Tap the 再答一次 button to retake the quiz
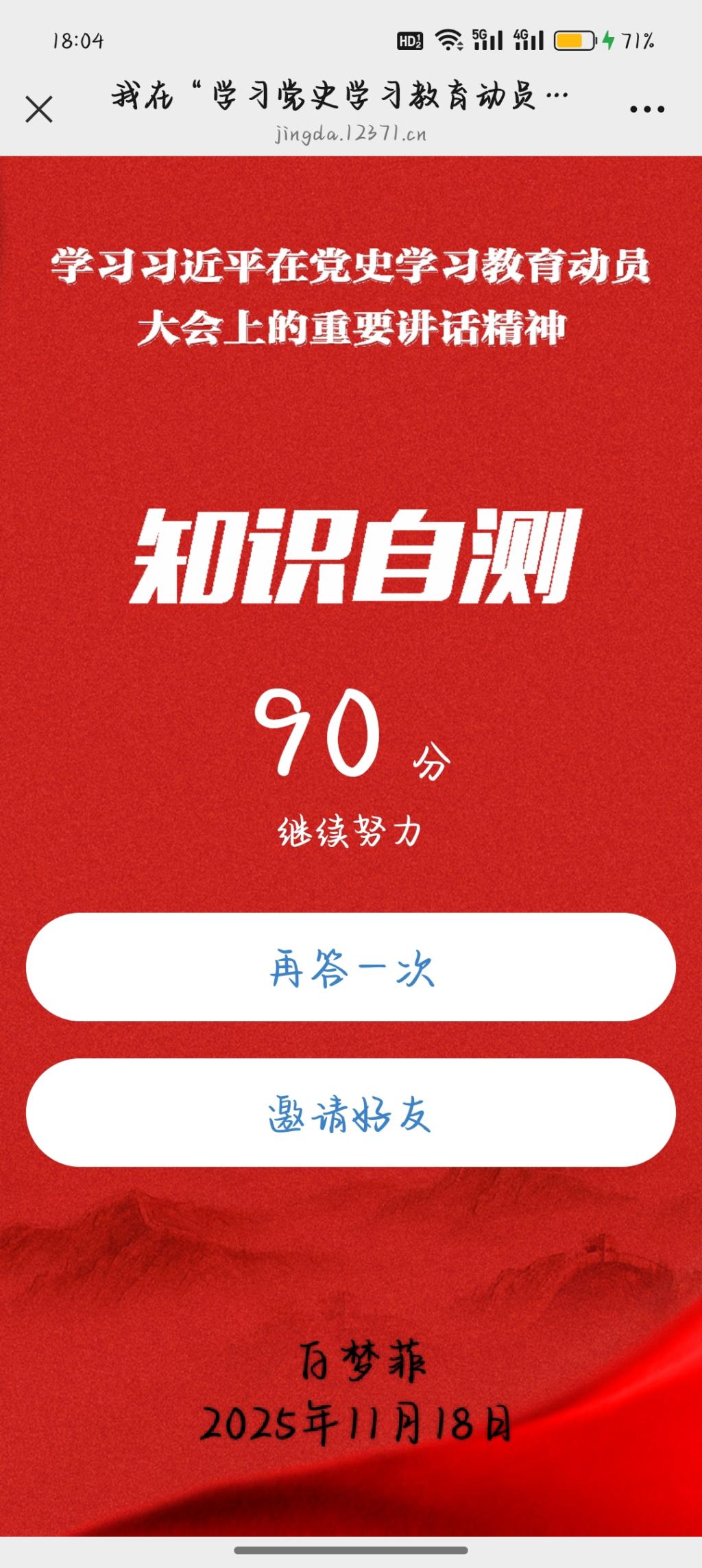Viewport: 702px width, 1568px height. pyautogui.click(x=351, y=967)
